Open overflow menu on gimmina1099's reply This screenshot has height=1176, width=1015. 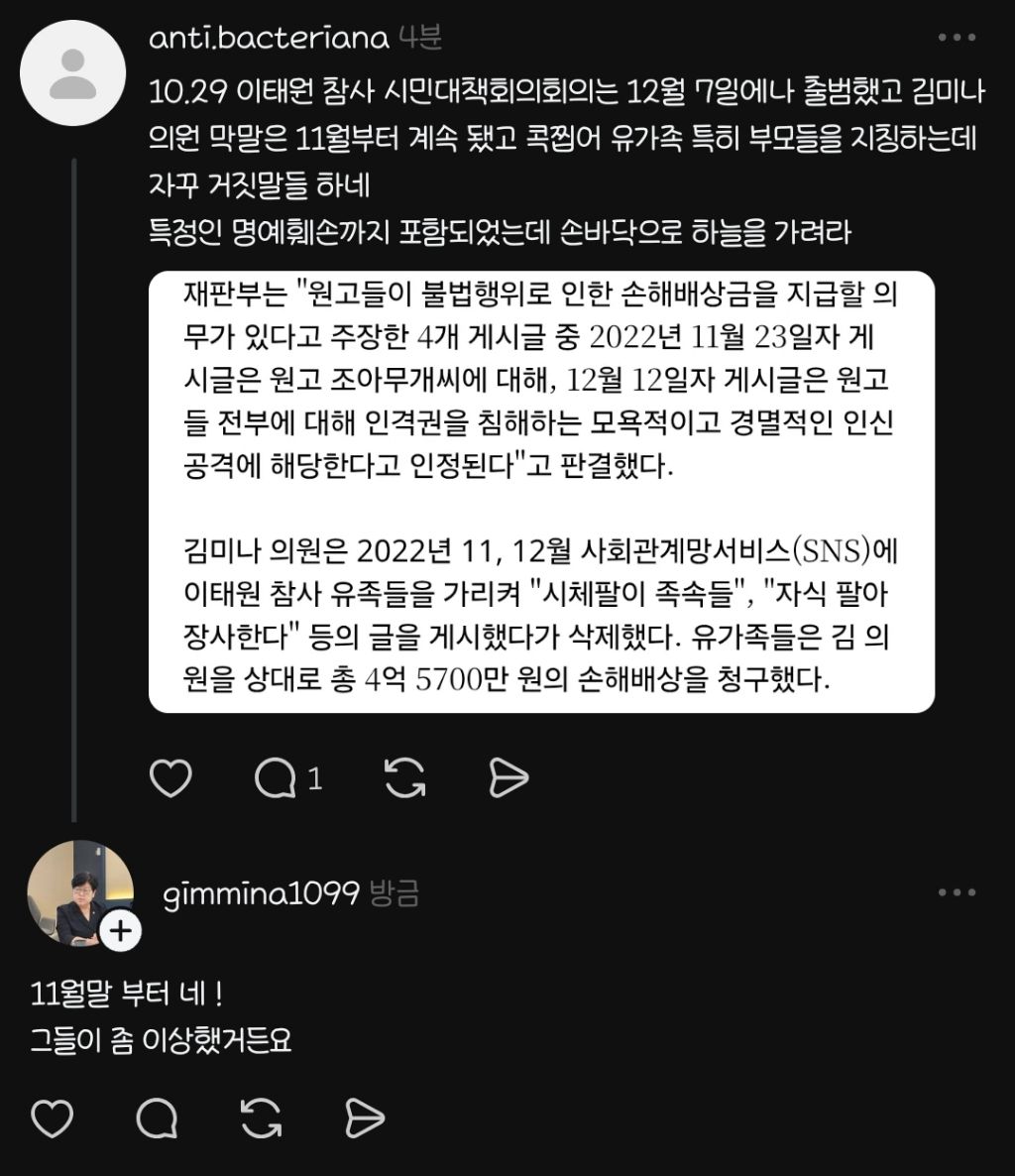[957, 891]
